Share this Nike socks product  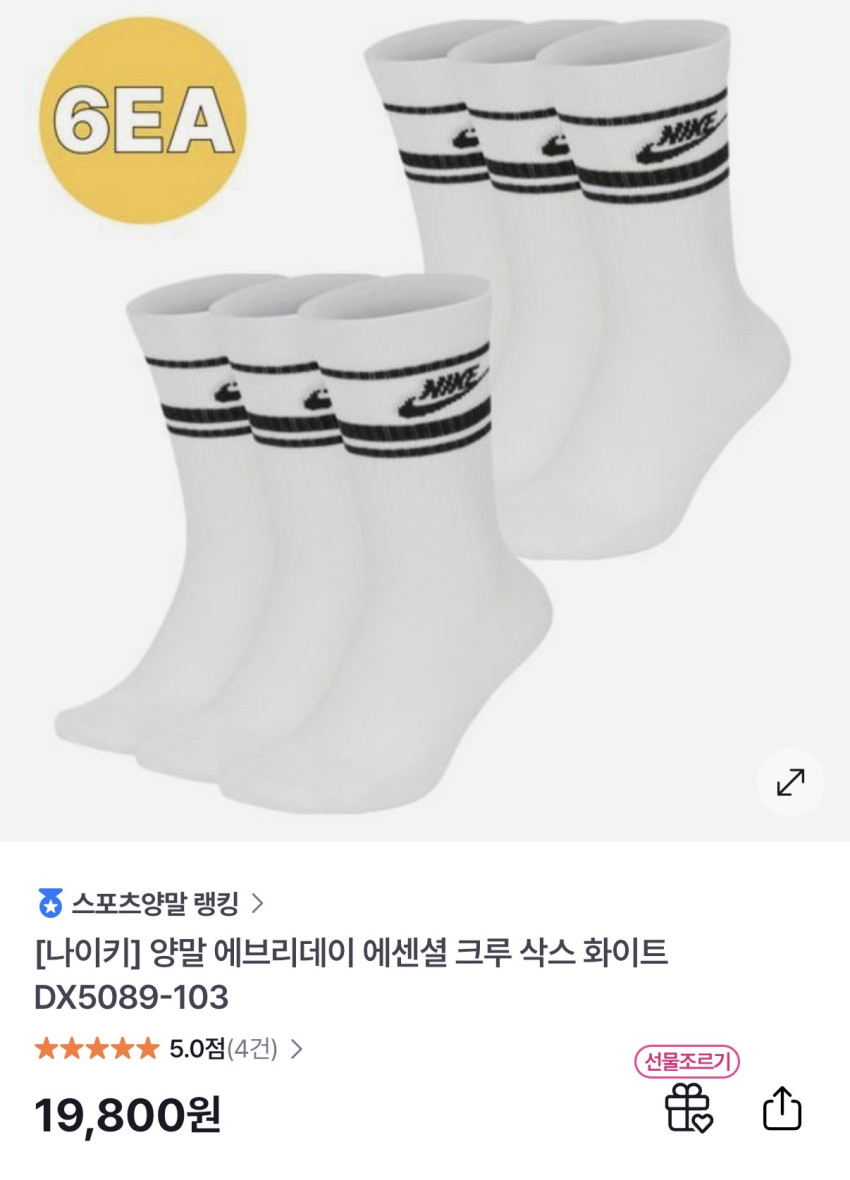pos(782,1108)
